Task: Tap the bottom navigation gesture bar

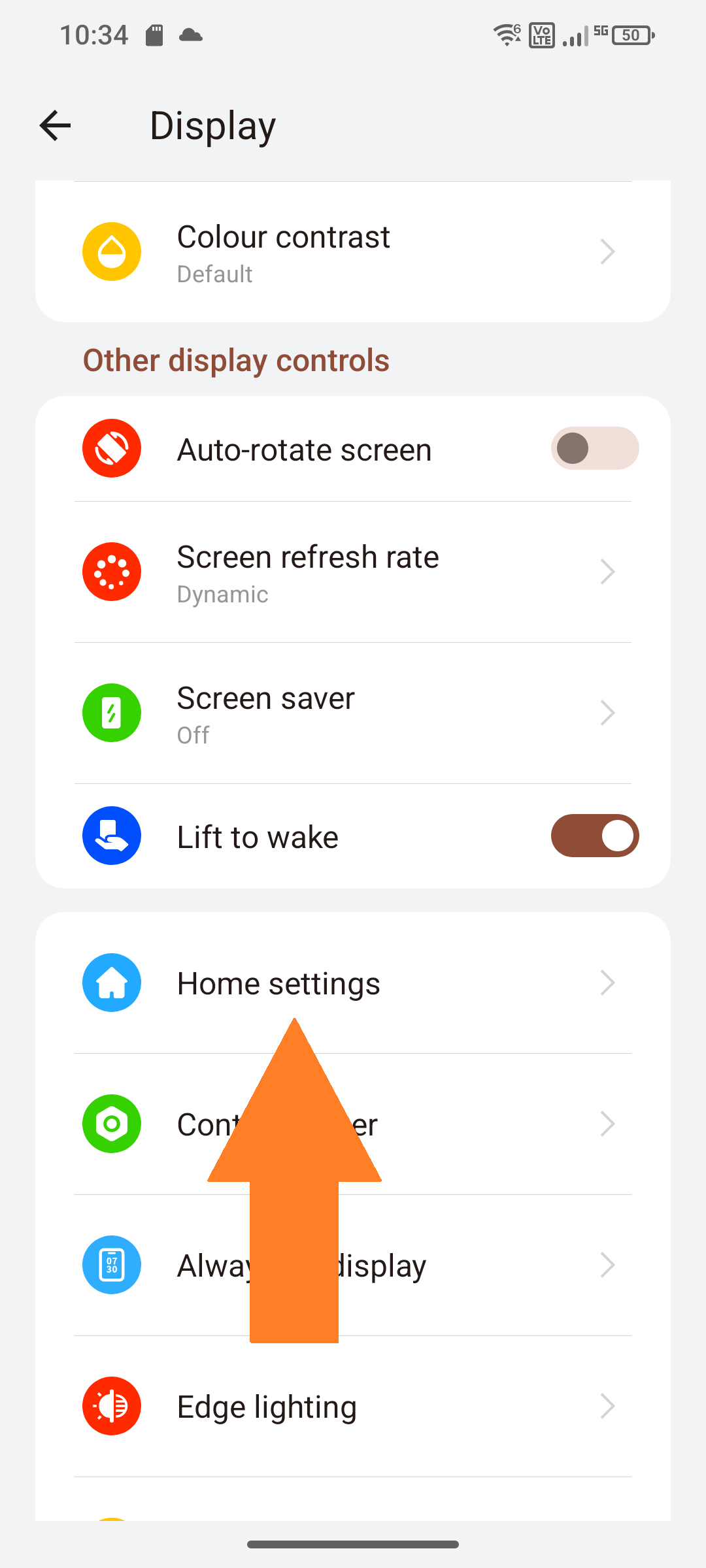Action: (353, 1544)
